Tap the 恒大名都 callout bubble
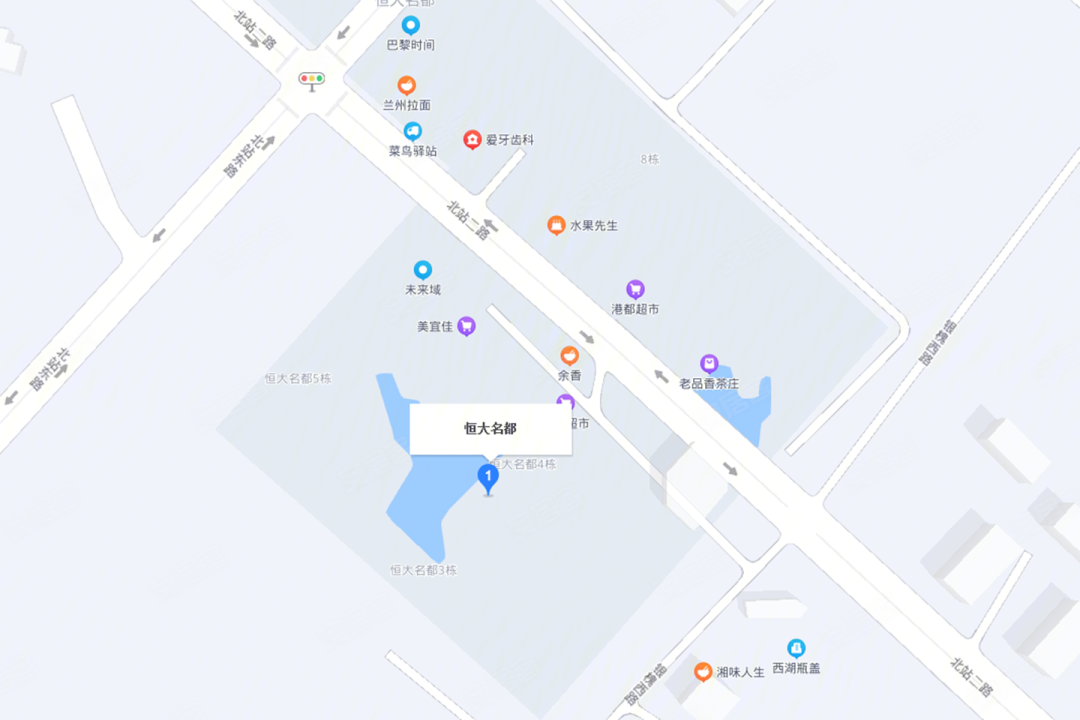 pos(490,428)
